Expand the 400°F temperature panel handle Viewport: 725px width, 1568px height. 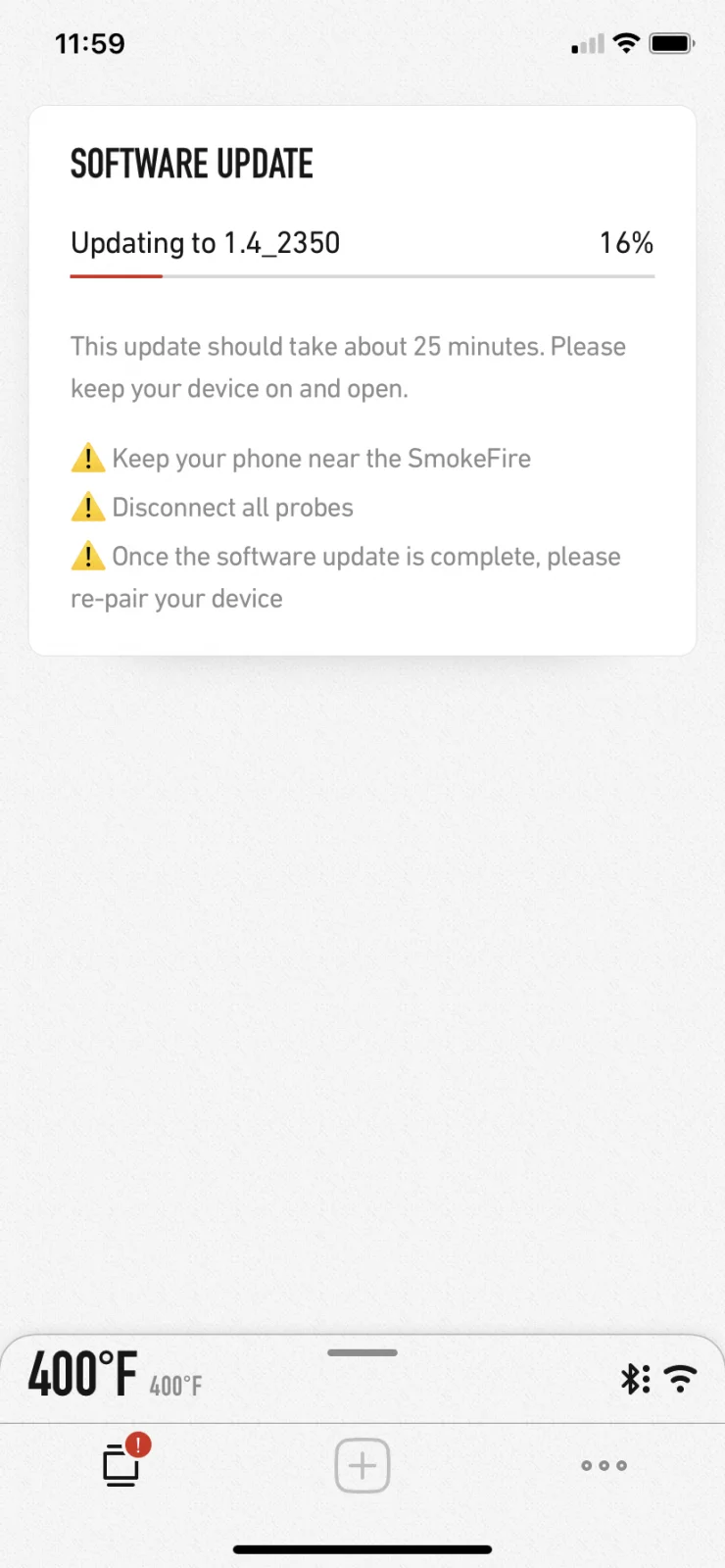362,1353
